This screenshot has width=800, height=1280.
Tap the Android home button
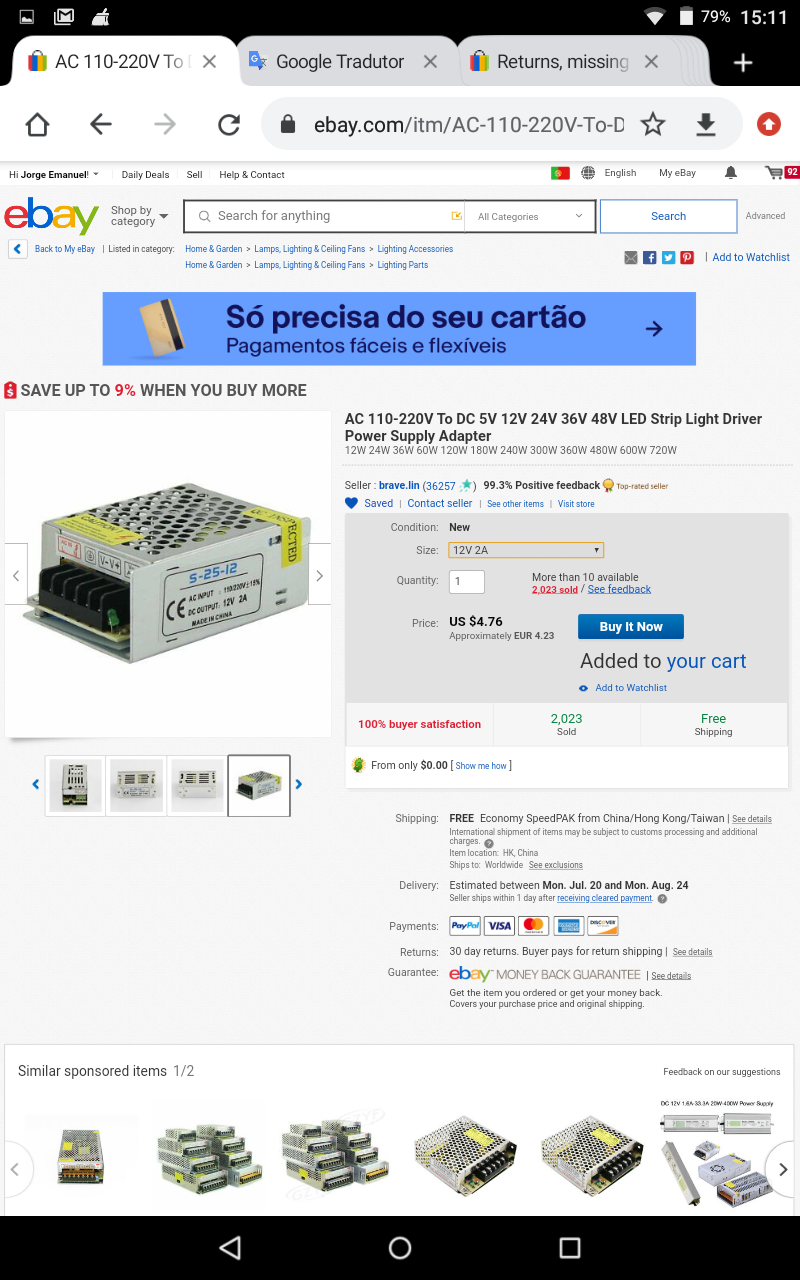click(x=400, y=1248)
